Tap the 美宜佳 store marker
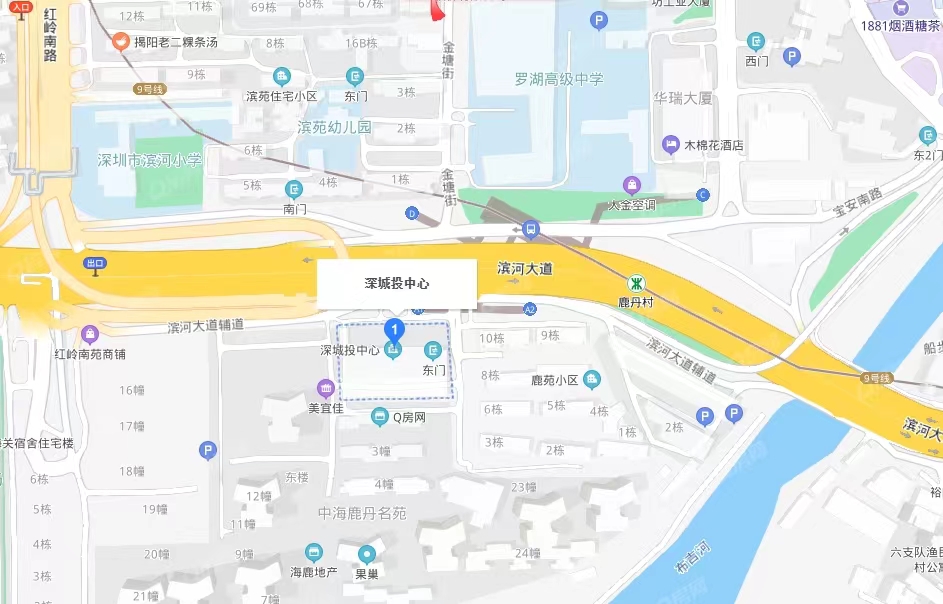The height and width of the screenshot is (604, 943). pyautogui.click(x=325, y=388)
